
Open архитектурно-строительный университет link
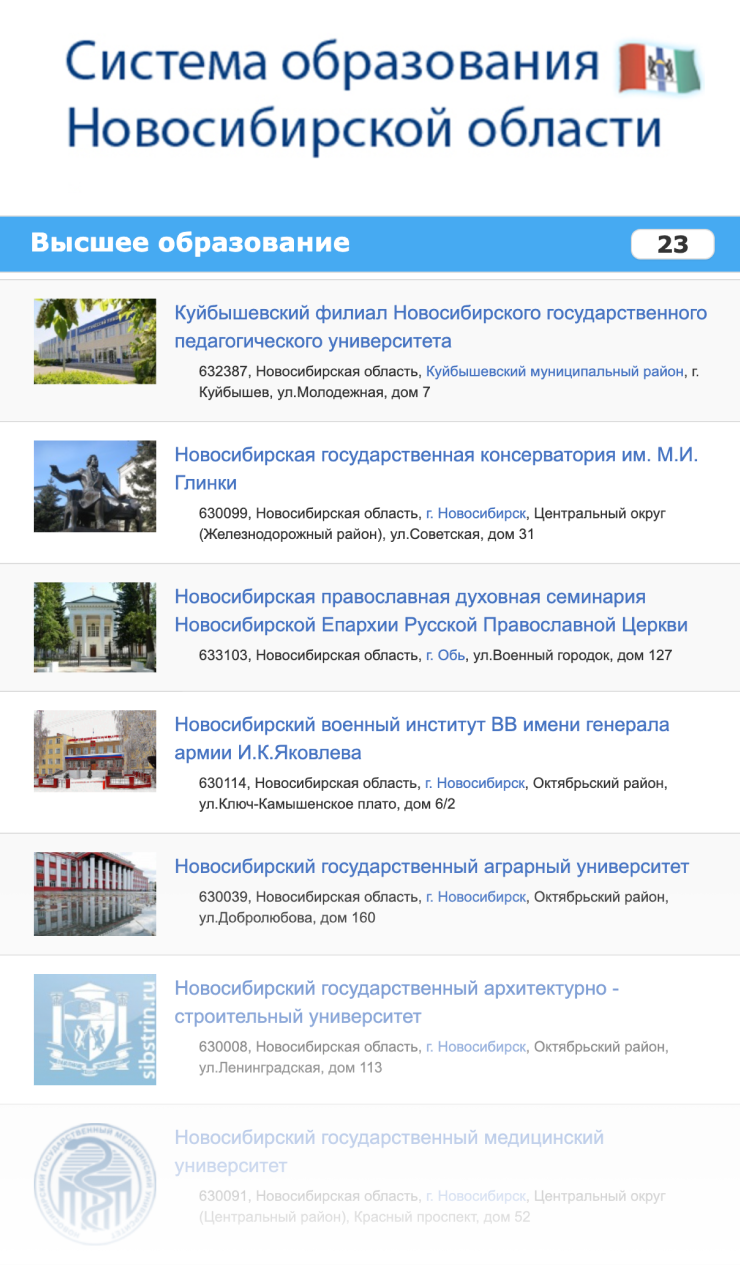[397, 1002]
